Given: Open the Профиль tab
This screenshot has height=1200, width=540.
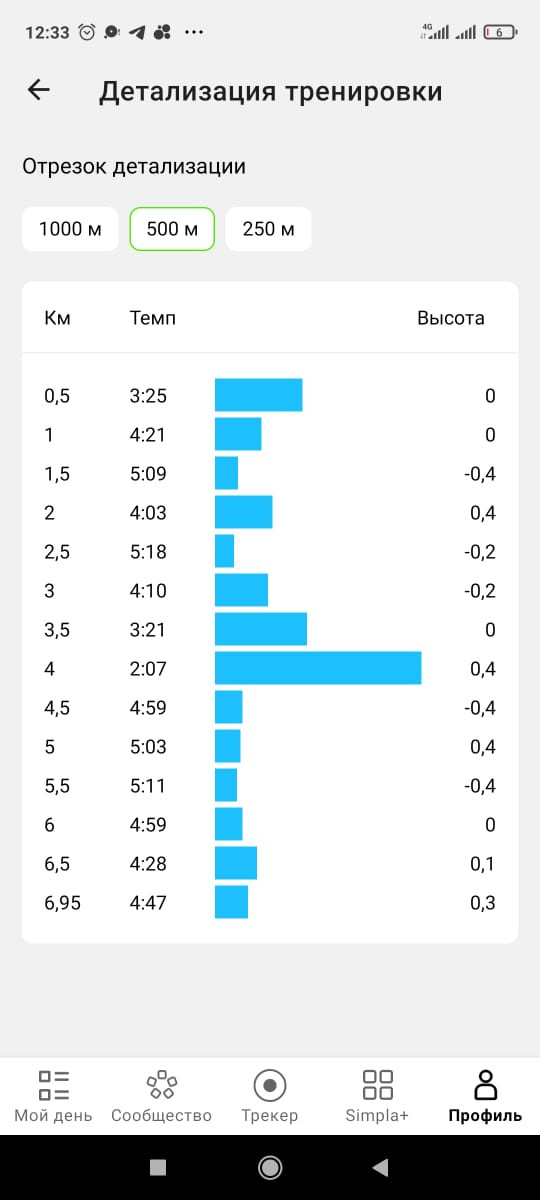Looking at the screenshot, I should [485, 1096].
